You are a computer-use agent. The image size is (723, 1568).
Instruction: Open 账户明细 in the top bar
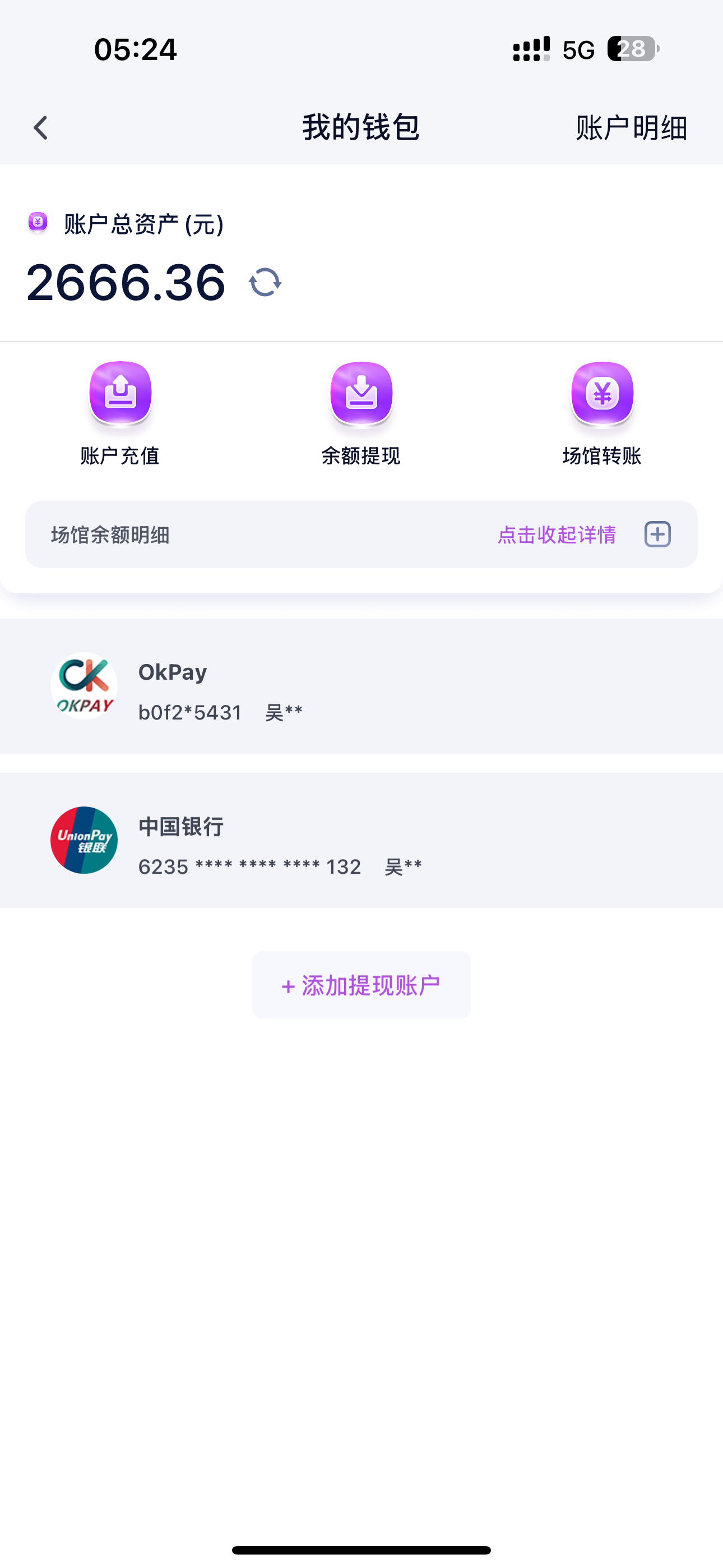tap(631, 128)
